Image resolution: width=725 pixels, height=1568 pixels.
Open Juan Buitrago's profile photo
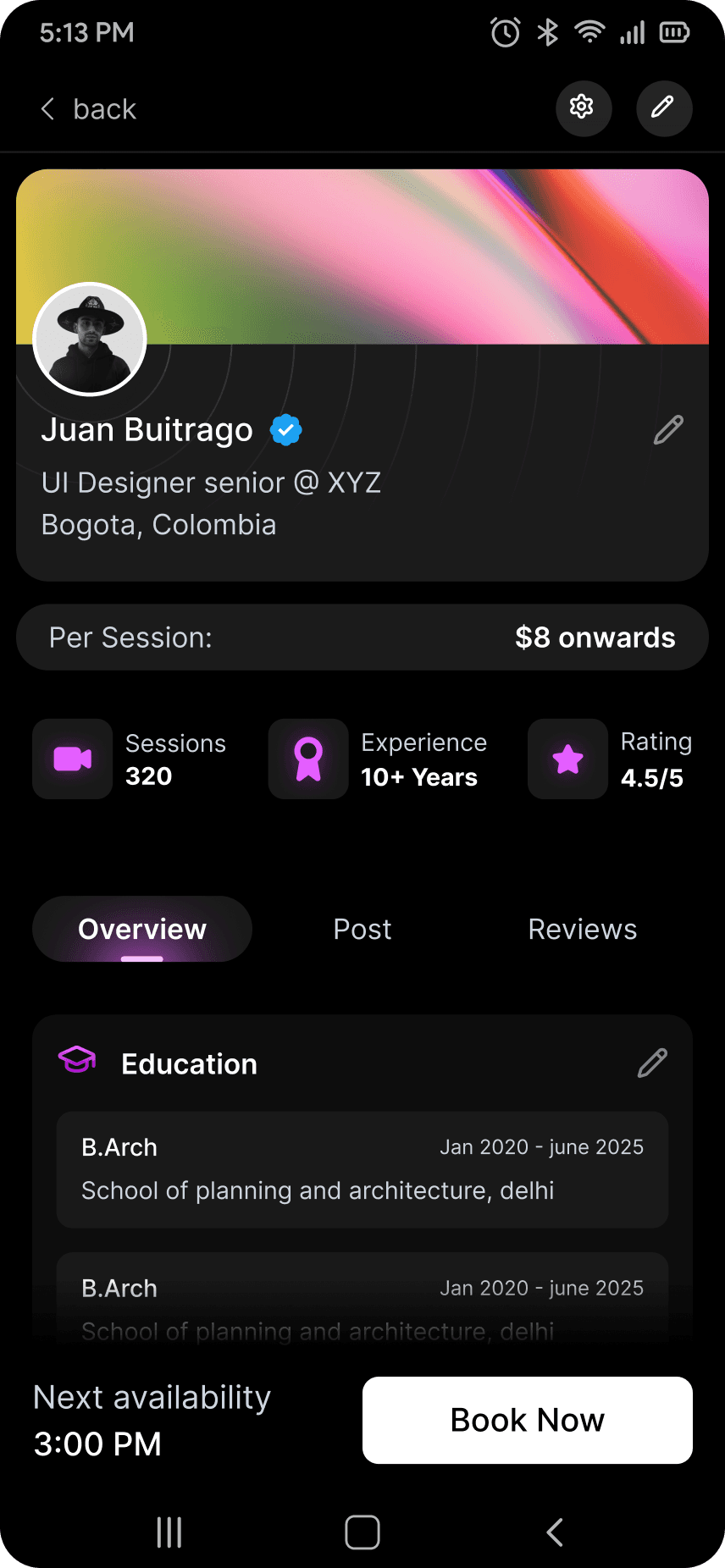pyautogui.click(x=90, y=340)
